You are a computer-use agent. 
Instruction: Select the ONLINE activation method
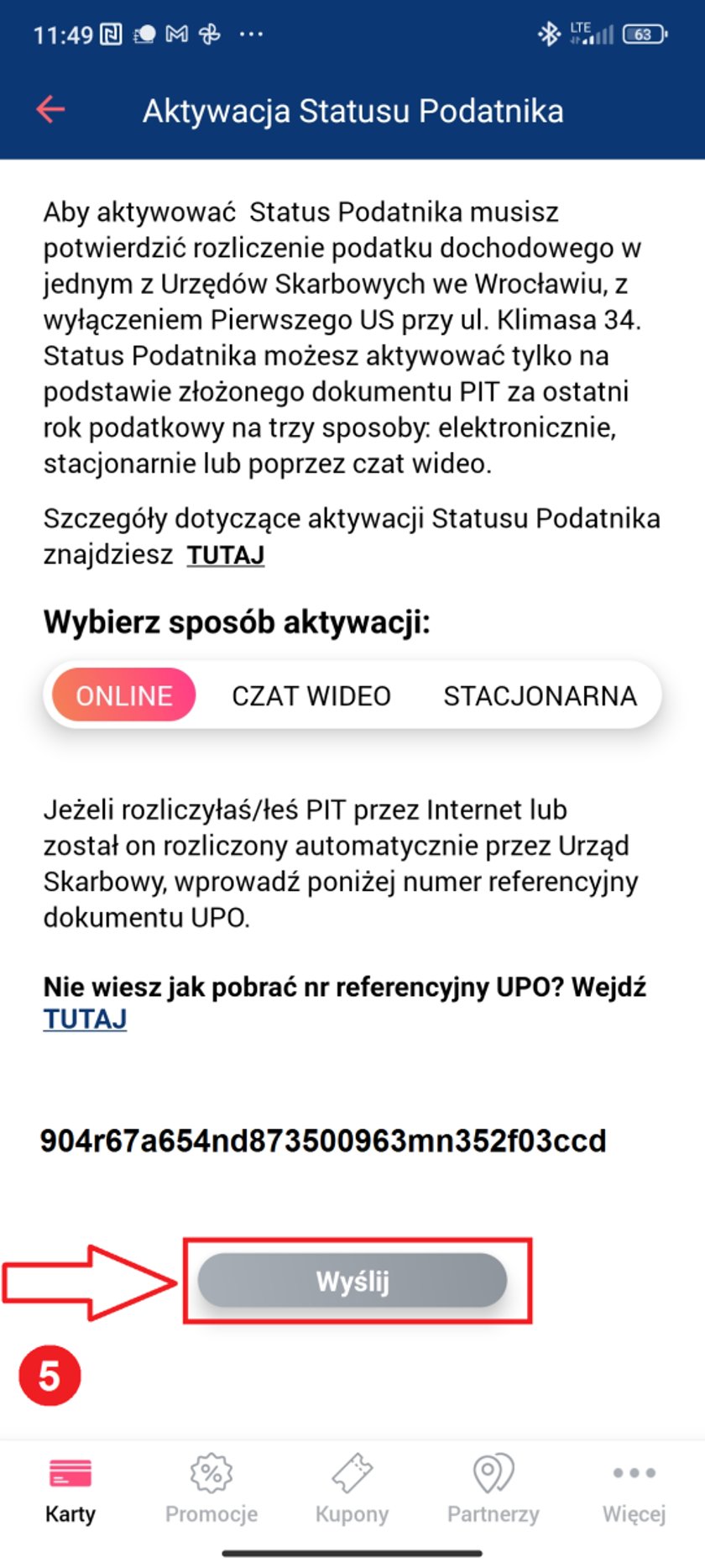point(124,695)
